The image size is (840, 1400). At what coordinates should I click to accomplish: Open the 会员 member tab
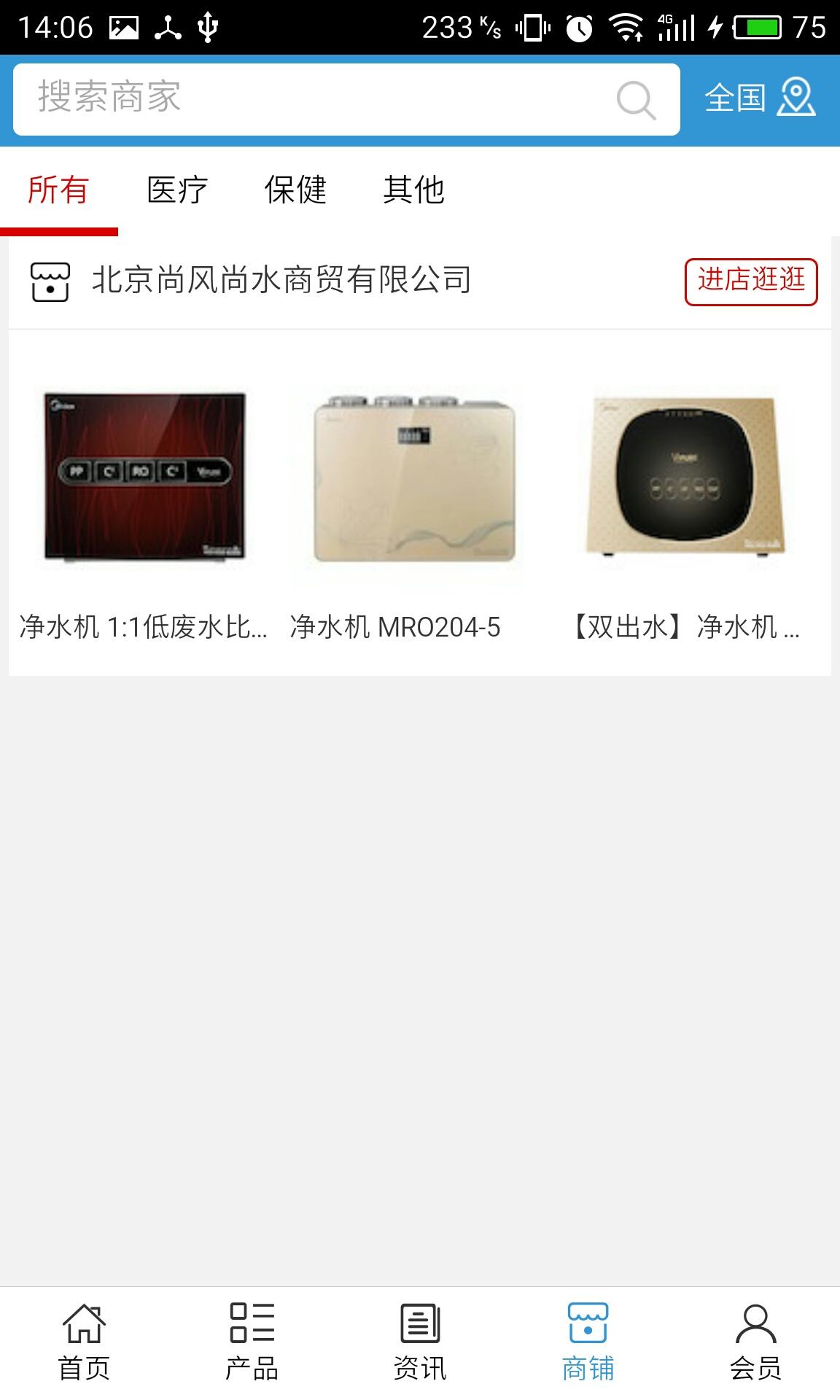[x=755, y=1343]
